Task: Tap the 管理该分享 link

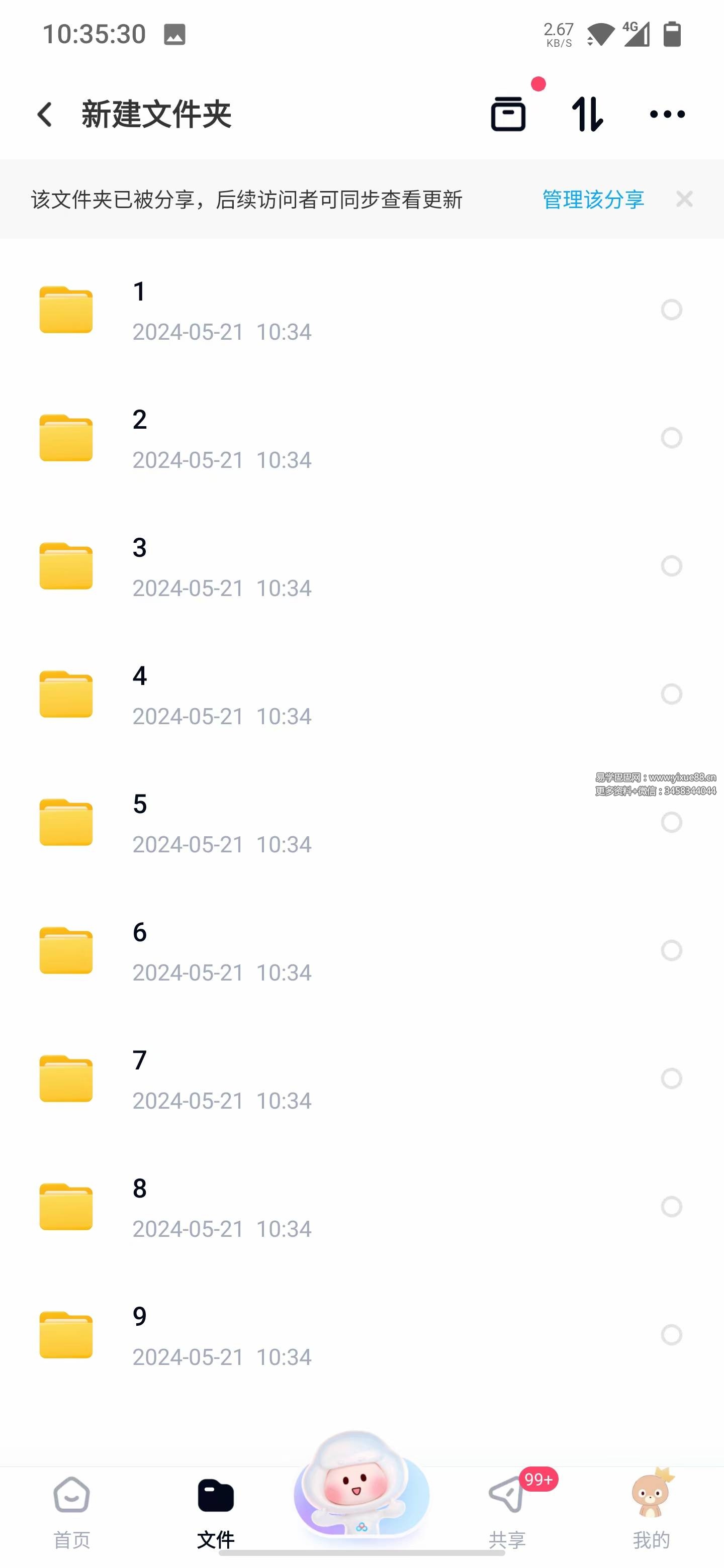Action: 593,200
